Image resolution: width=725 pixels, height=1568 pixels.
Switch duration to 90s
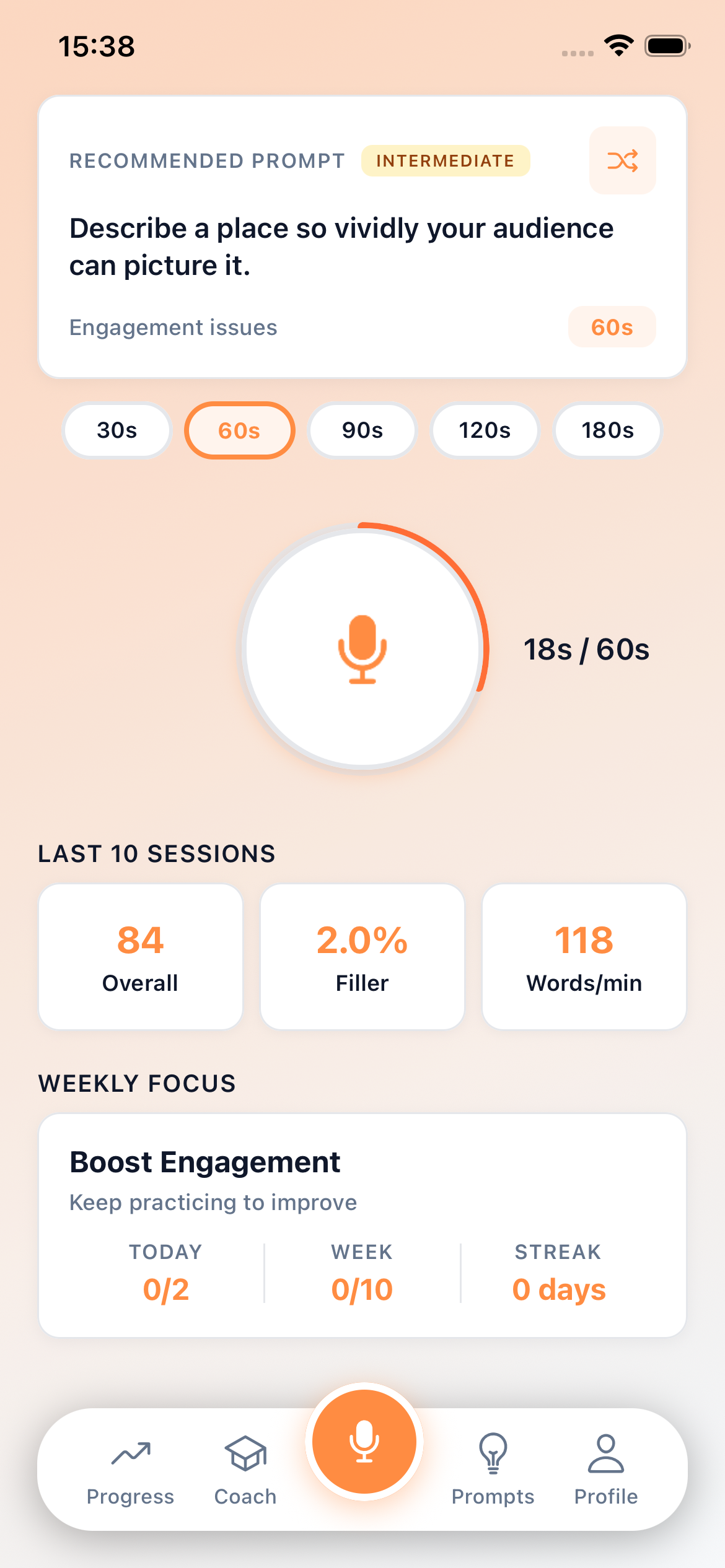pos(362,430)
